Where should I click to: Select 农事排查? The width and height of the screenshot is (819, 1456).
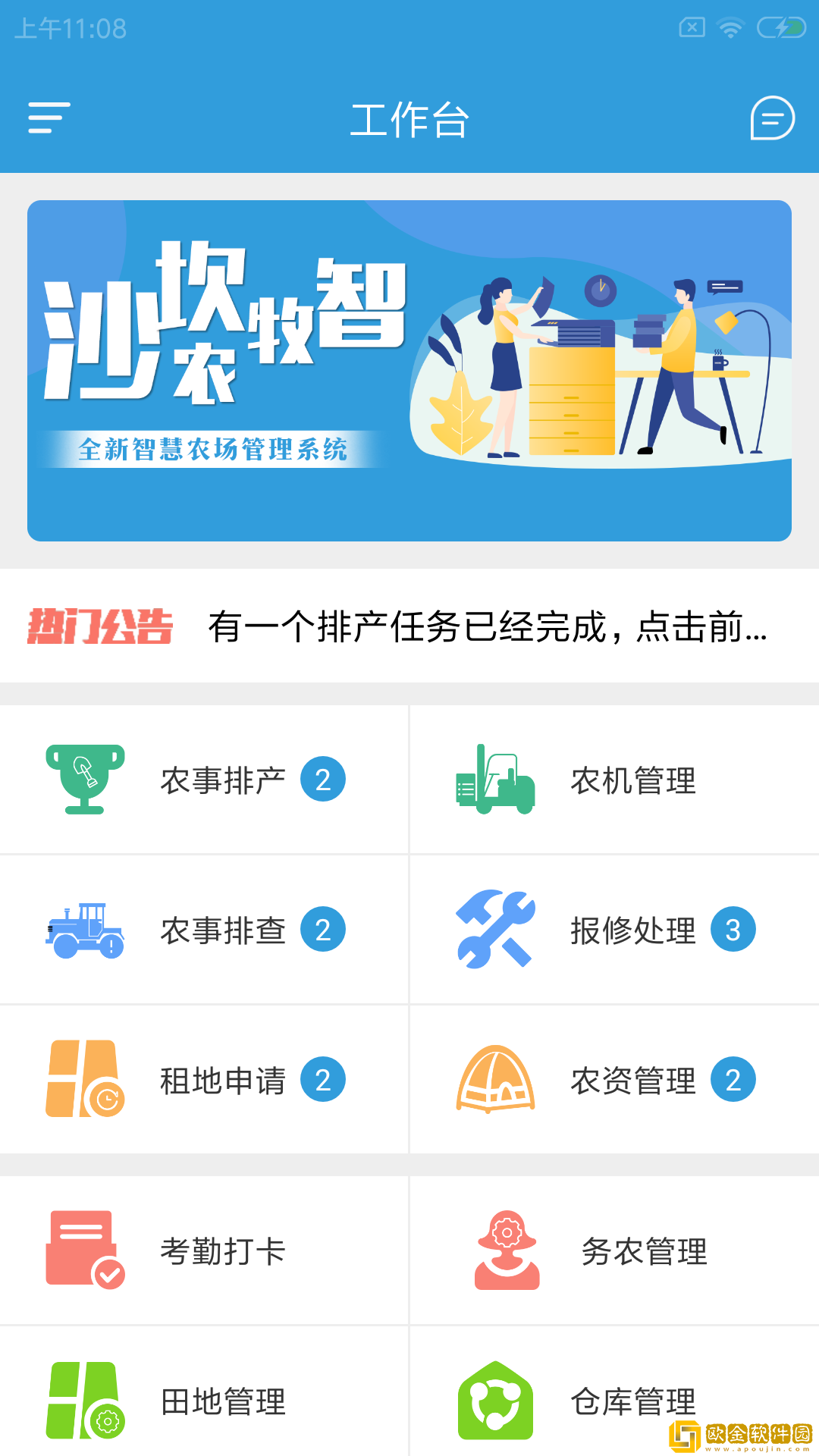205,930
